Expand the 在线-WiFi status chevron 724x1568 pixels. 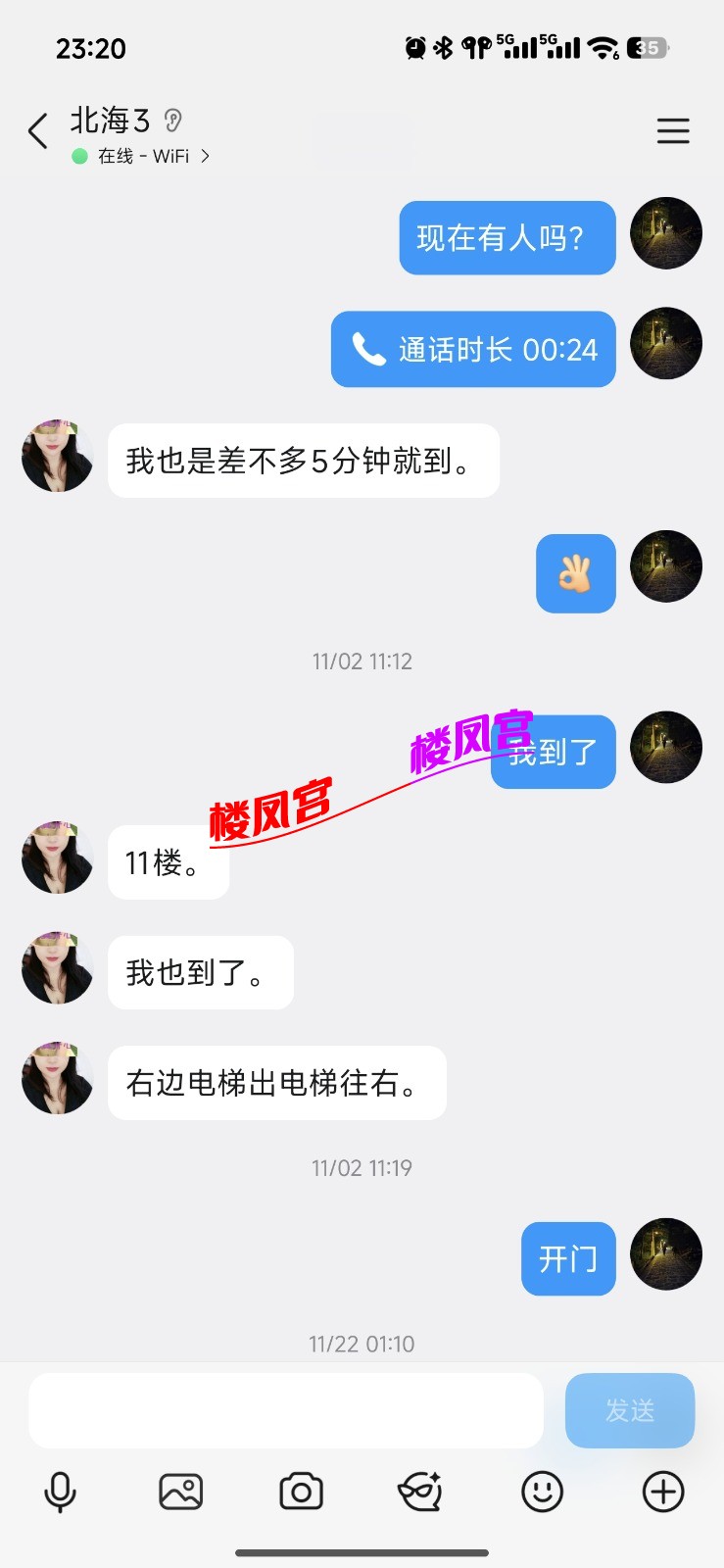[206, 156]
